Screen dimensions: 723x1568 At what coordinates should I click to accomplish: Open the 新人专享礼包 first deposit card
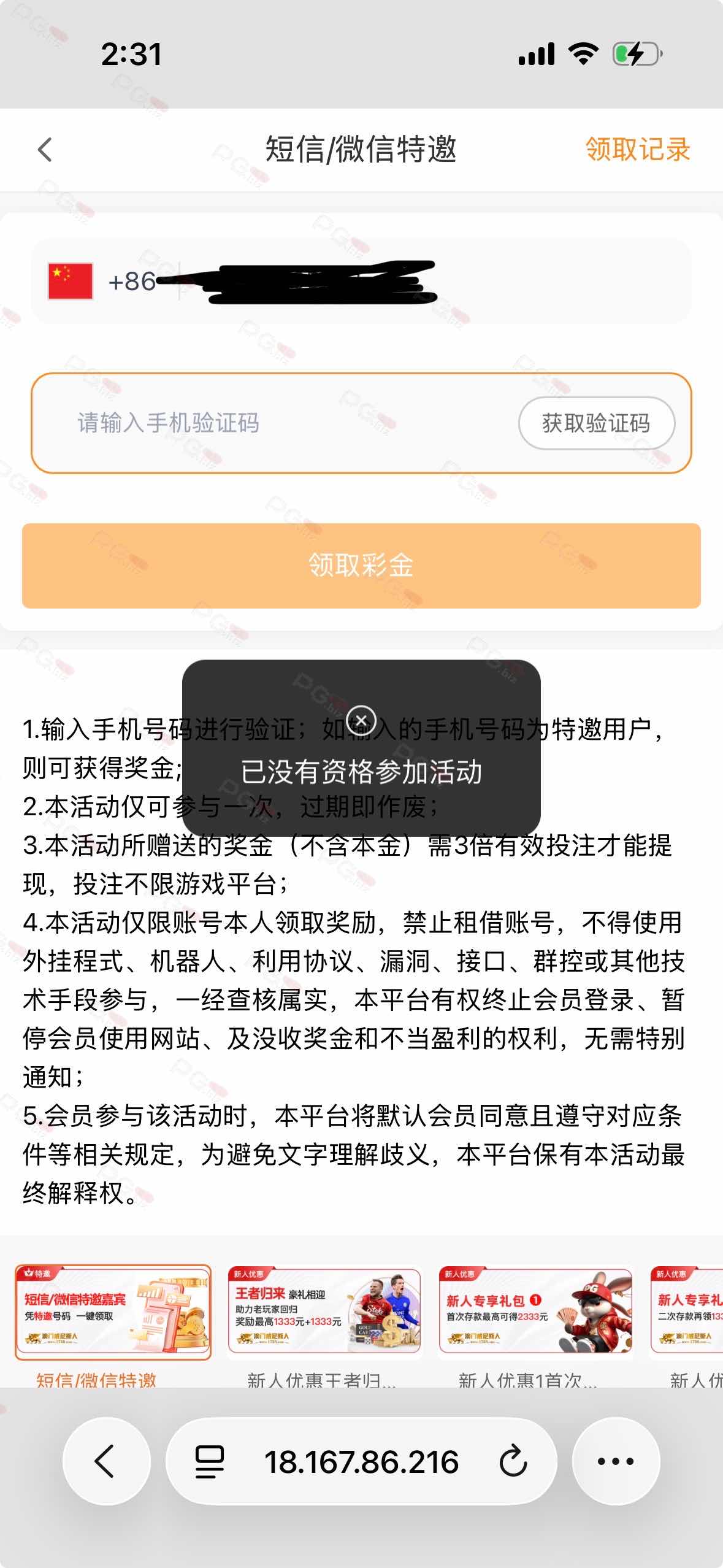click(535, 1312)
